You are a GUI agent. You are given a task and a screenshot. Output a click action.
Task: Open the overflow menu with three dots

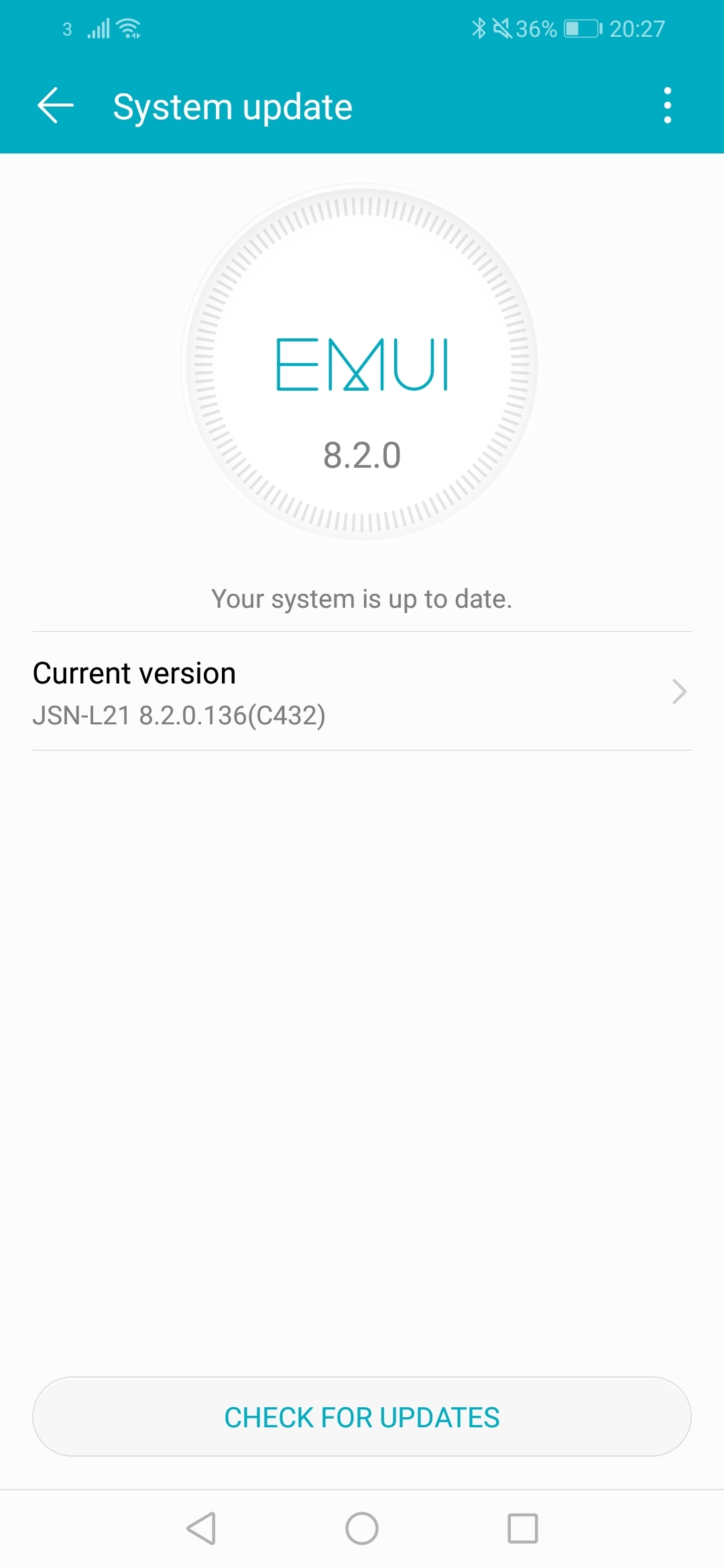click(x=668, y=107)
